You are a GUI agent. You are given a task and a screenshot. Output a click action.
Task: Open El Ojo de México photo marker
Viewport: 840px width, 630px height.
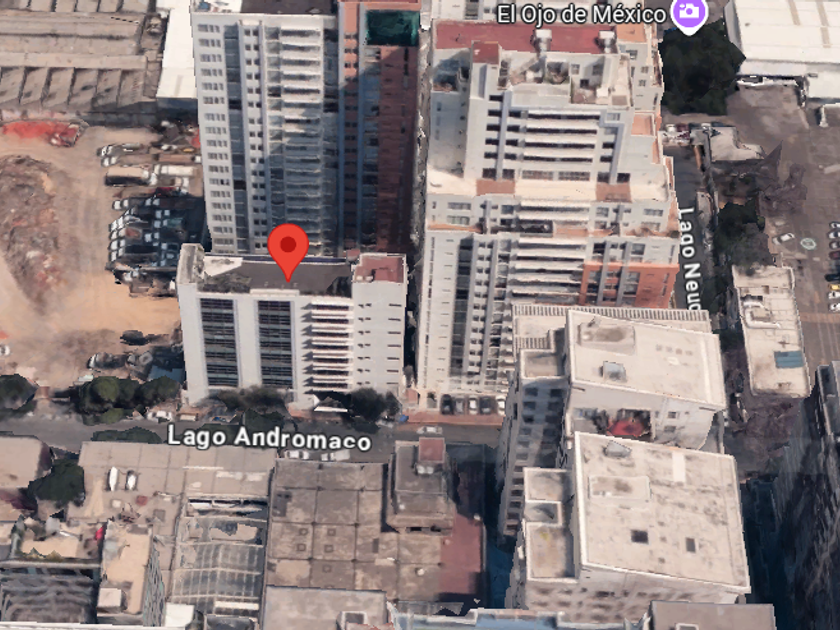pos(689,13)
